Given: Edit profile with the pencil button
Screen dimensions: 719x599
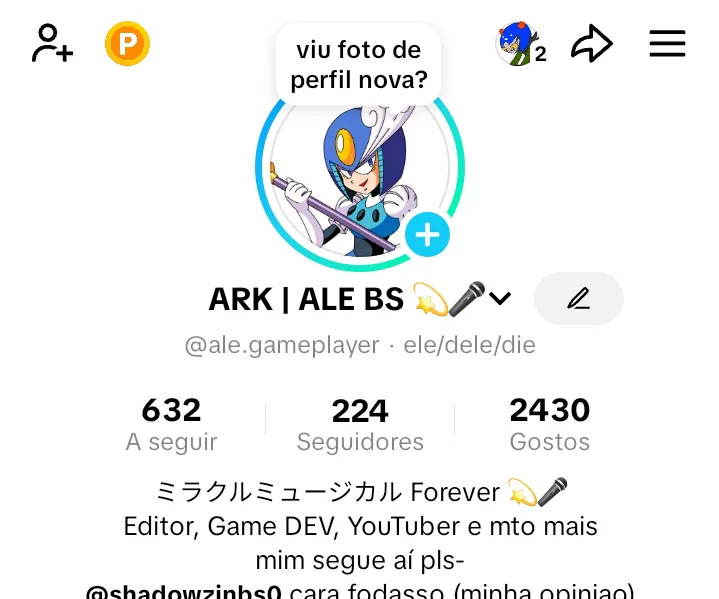Looking at the screenshot, I should [579, 298].
